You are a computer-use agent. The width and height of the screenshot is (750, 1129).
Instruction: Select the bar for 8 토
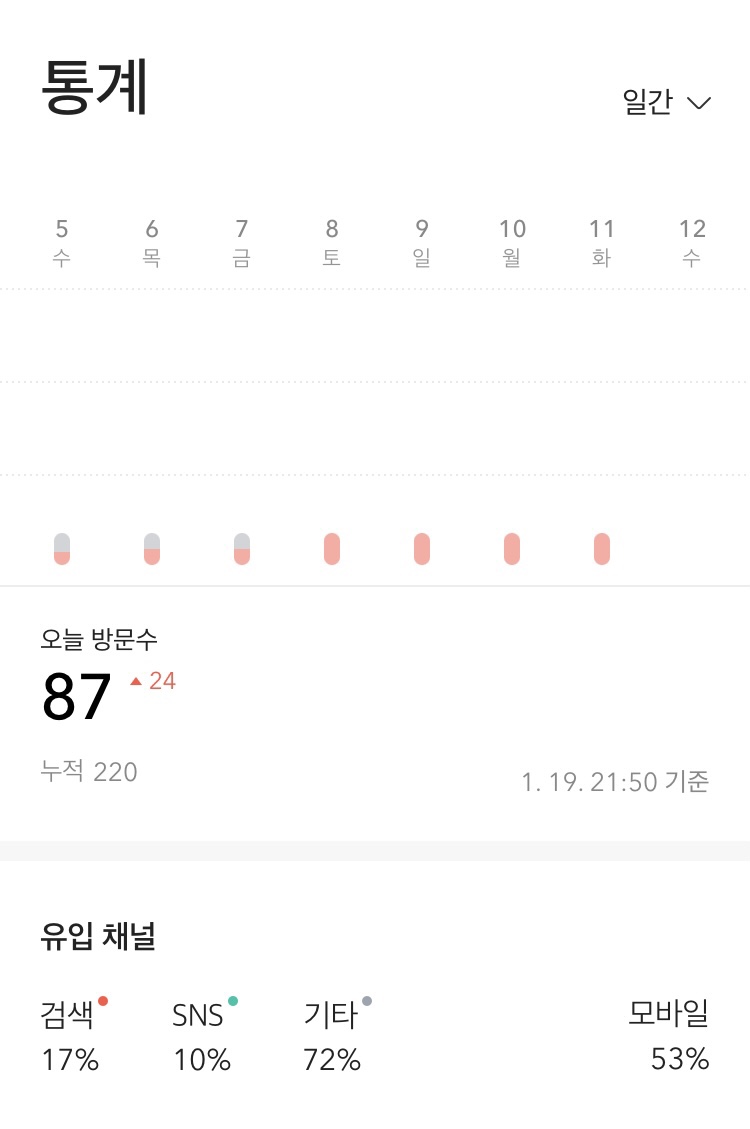click(332, 549)
